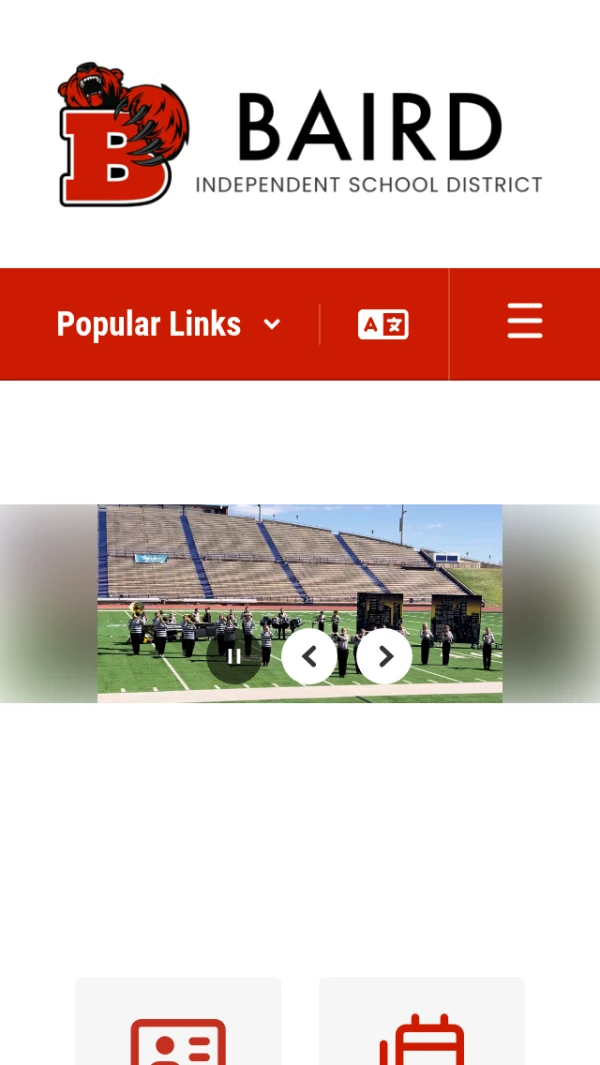600x1065 pixels.
Task: Go to the previous slide
Action: pos(309,656)
